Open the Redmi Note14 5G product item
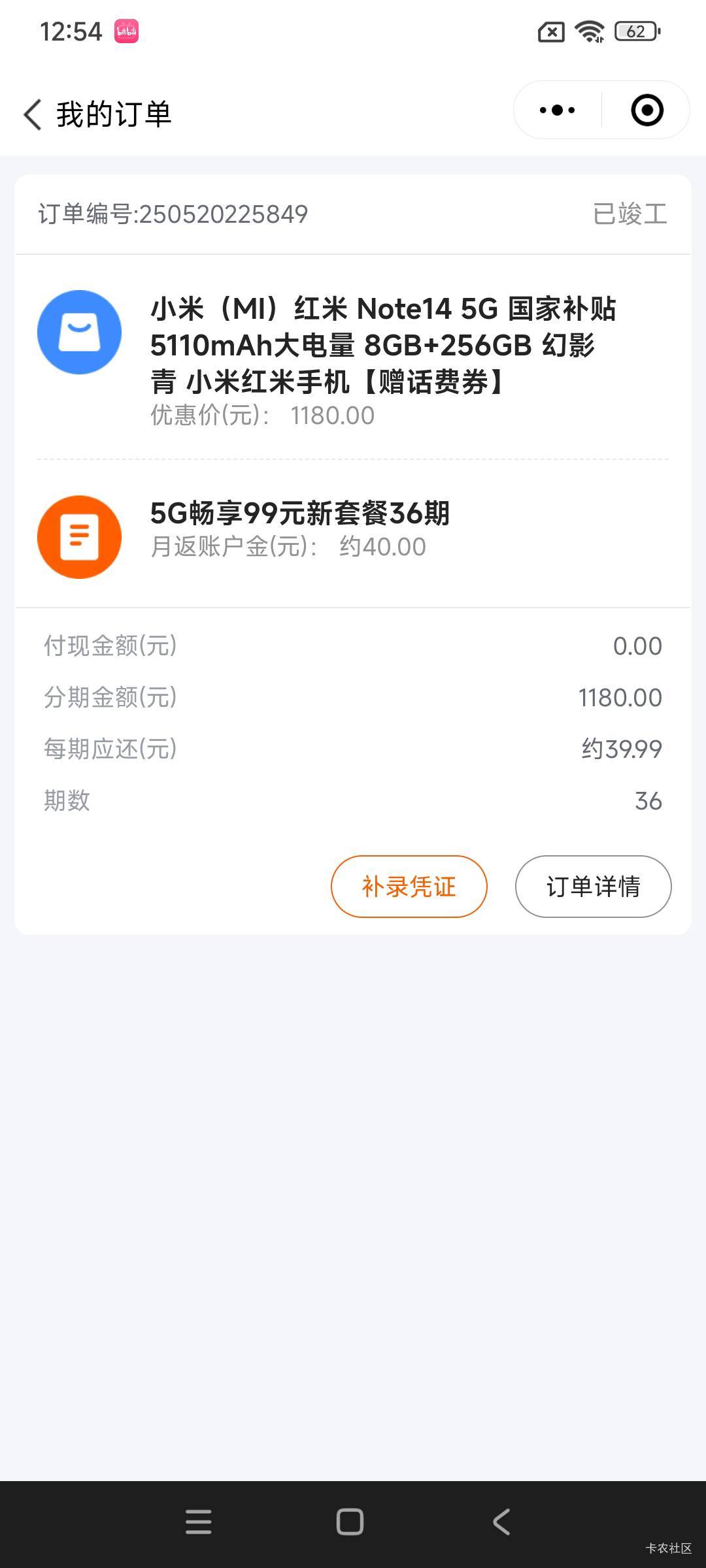Image resolution: width=706 pixels, height=1568 pixels. pos(353,357)
